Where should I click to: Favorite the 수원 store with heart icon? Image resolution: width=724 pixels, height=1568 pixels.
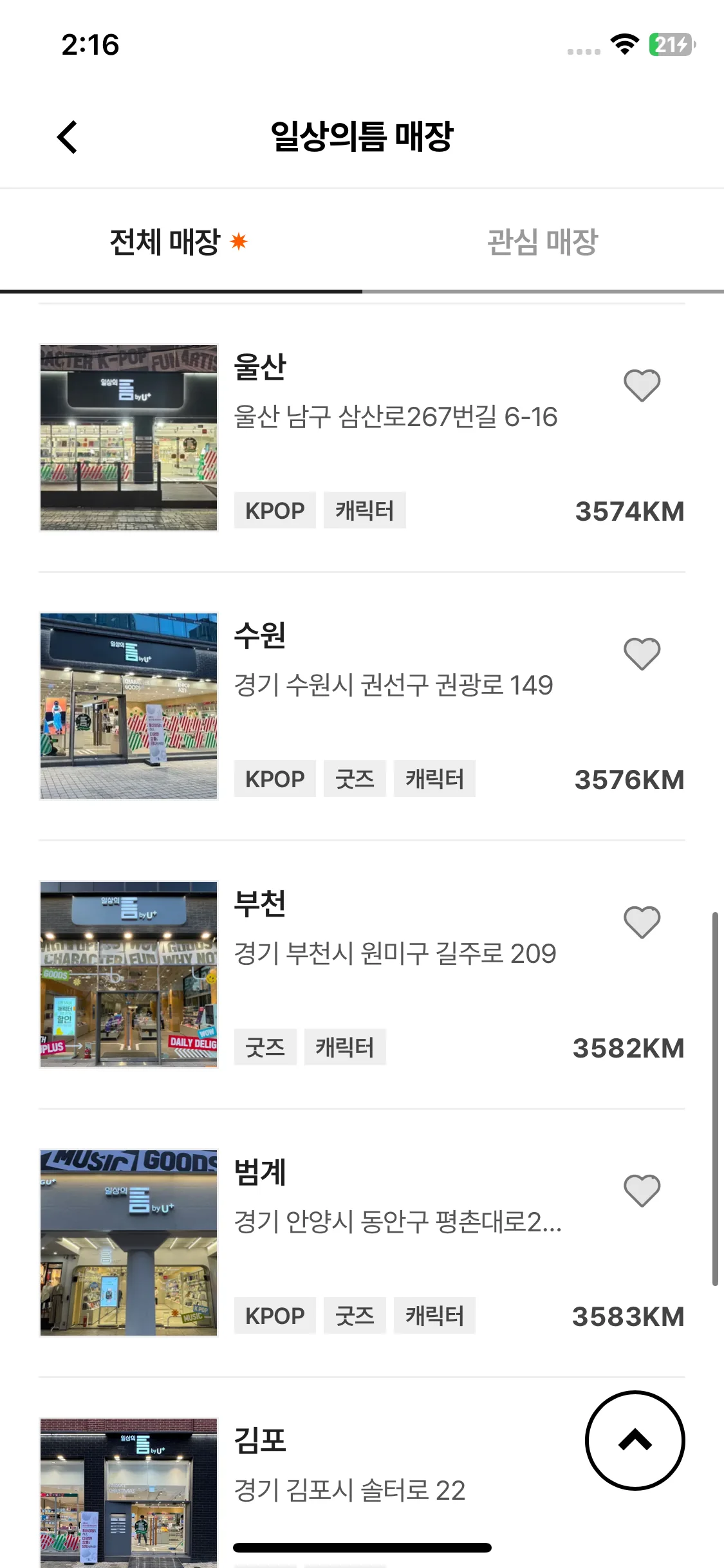pos(642,654)
